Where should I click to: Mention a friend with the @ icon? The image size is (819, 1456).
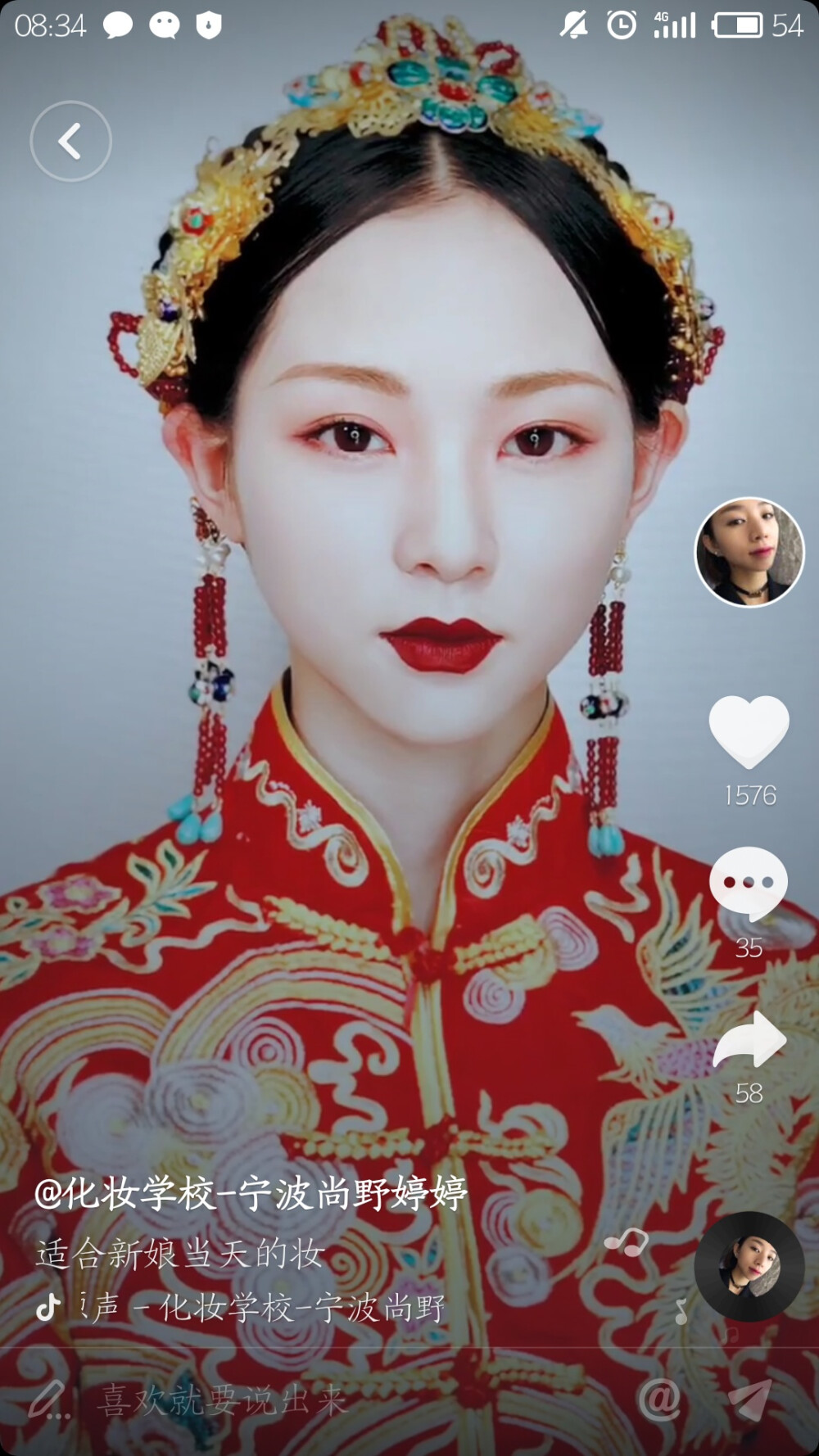tap(660, 1399)
